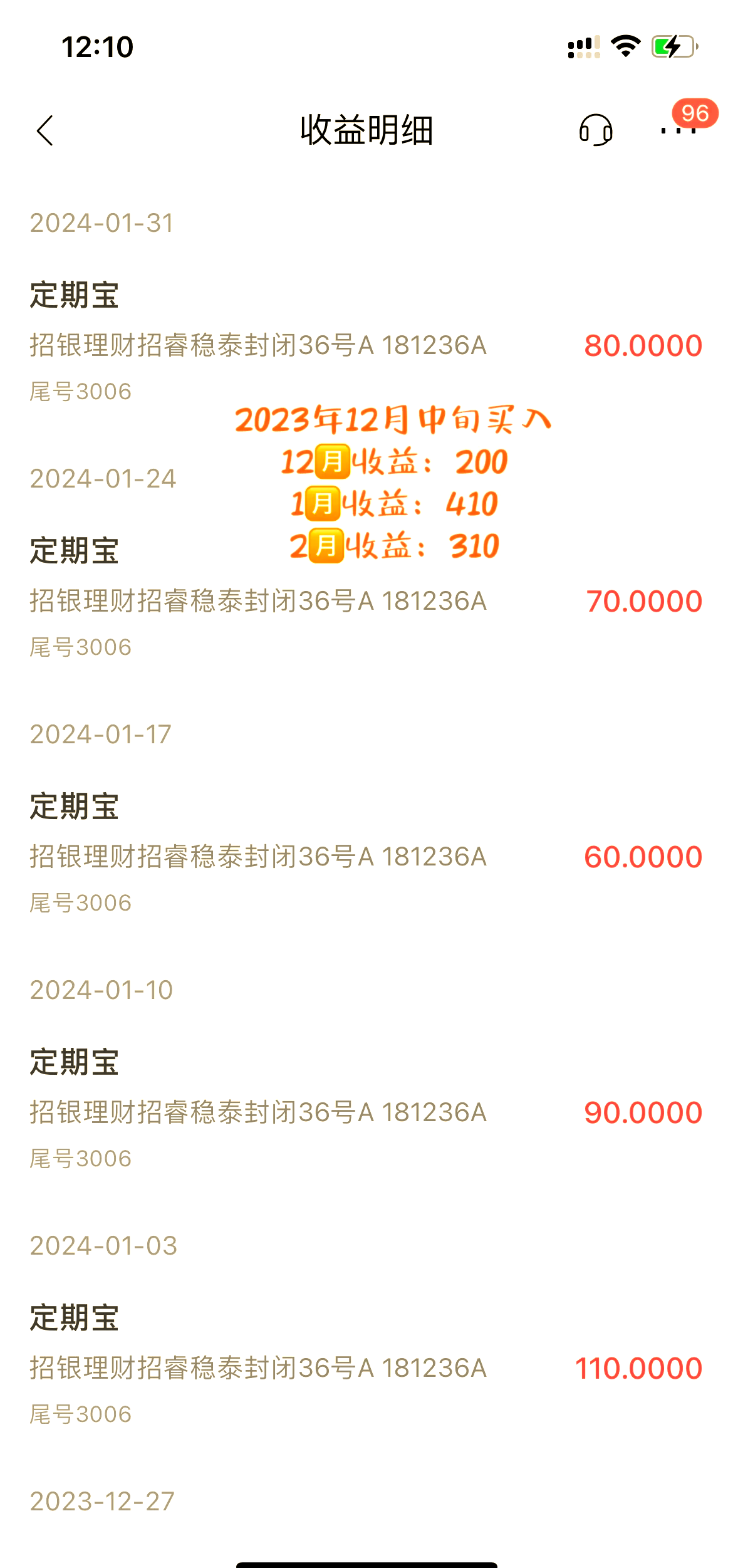Expand the 2023-12-27 date section
Viewport: 733px width, 1568px height.
[x=102, y=1500]
